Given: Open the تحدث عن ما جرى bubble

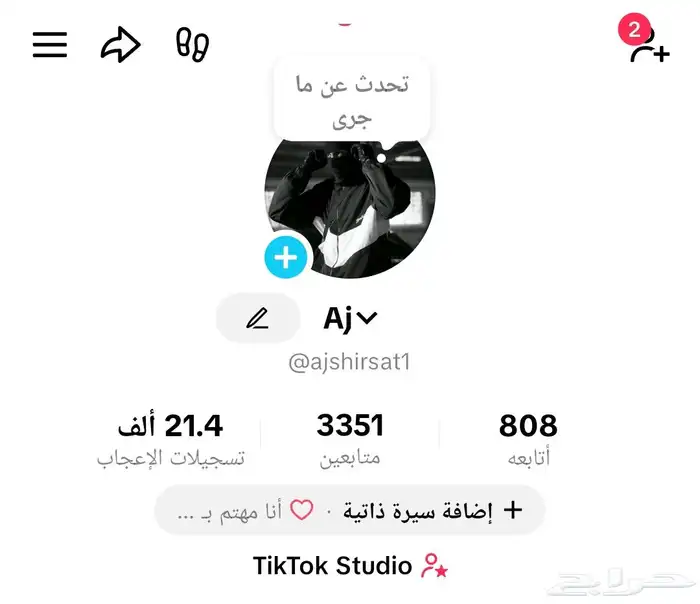Looking at the screenshot, I should (x=352, y=101).
